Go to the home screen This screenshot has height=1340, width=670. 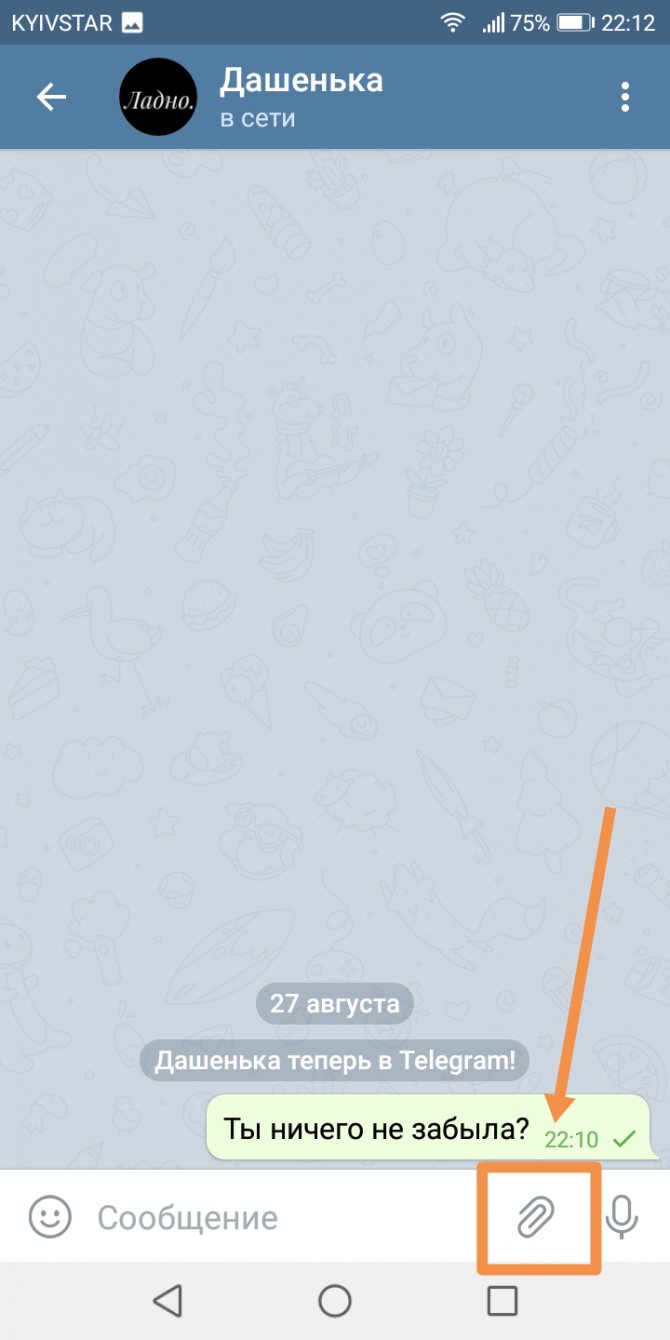point(335,1300)
